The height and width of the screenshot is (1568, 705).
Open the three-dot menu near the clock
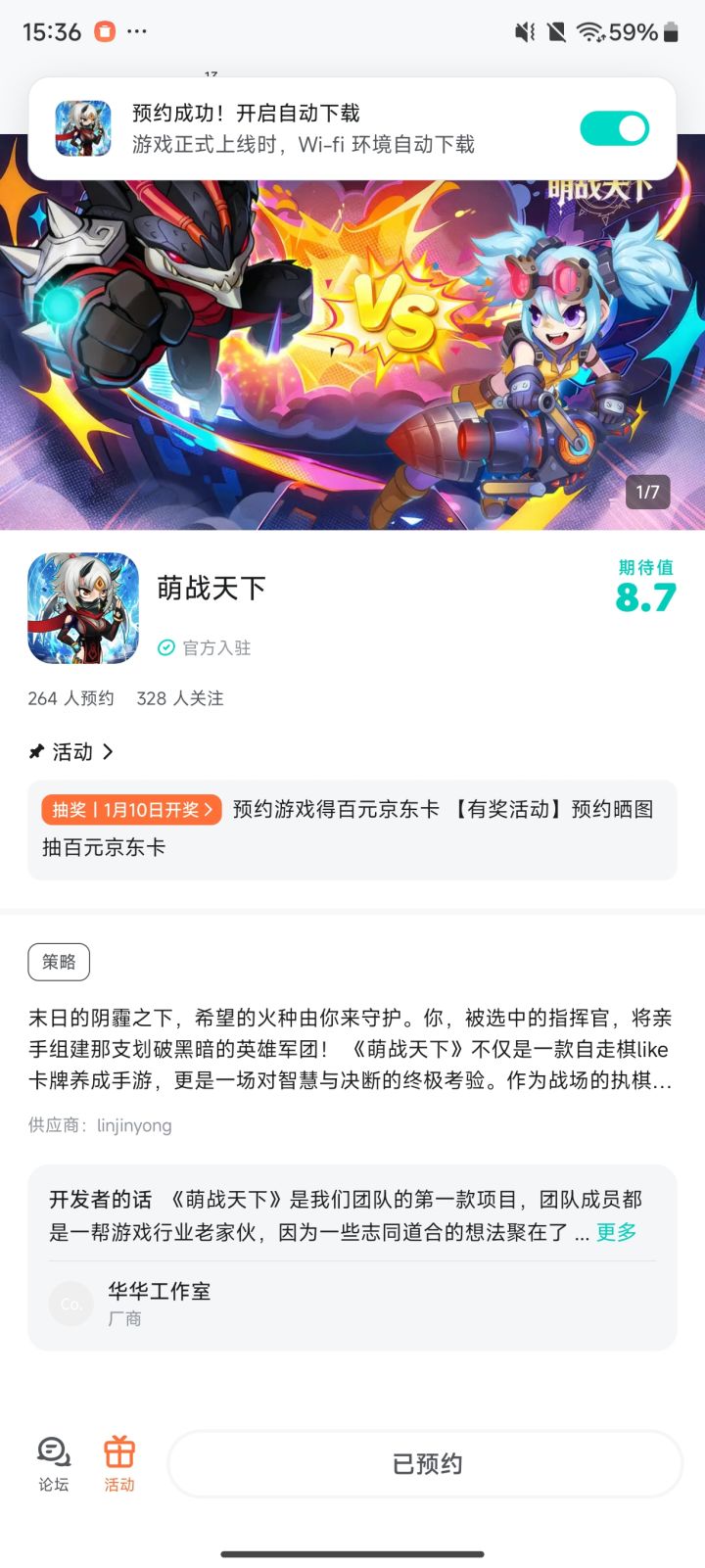click(x=137, y=31)
